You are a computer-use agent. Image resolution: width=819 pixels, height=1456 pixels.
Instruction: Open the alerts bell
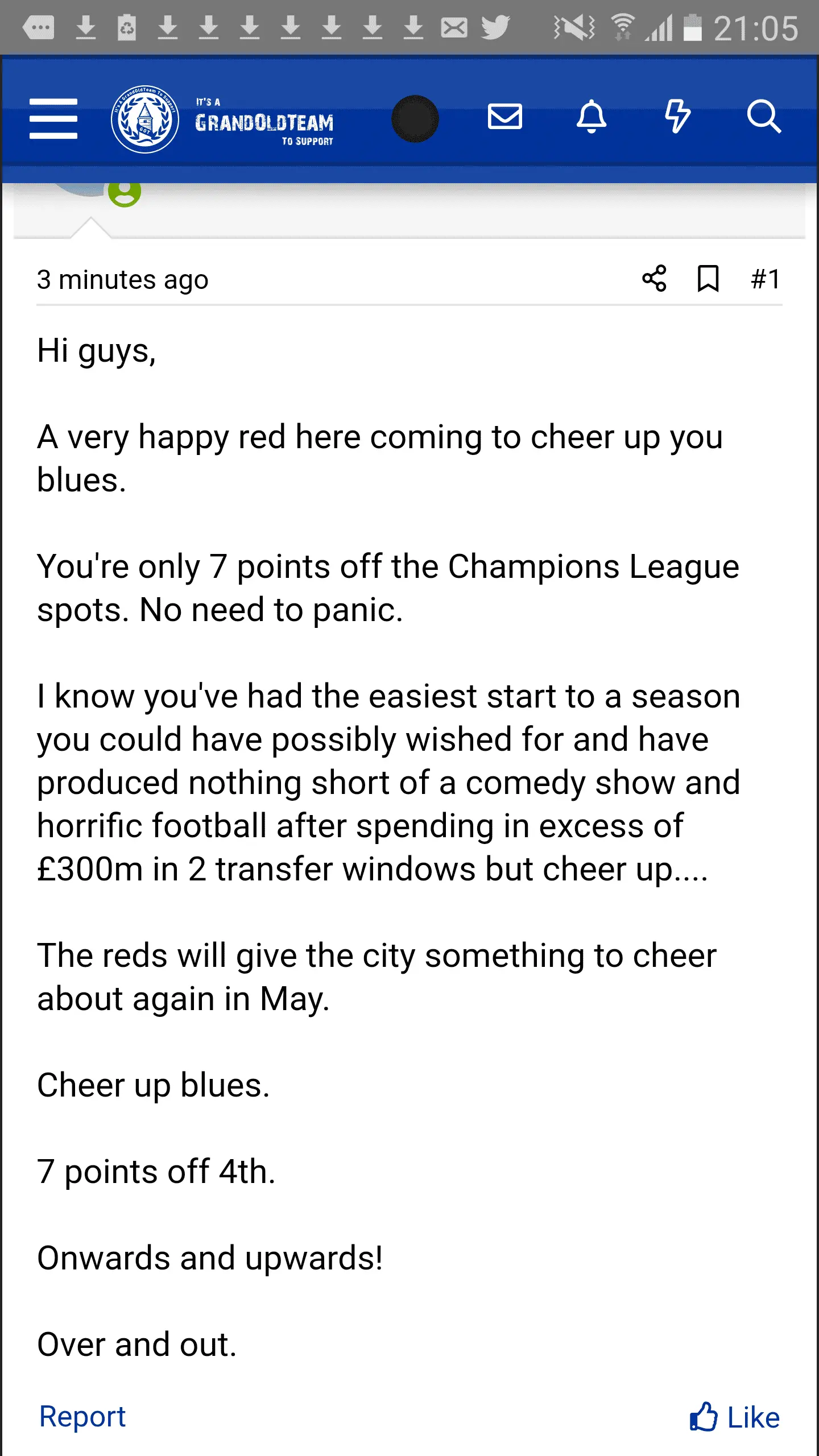click(x=591, y=117)
